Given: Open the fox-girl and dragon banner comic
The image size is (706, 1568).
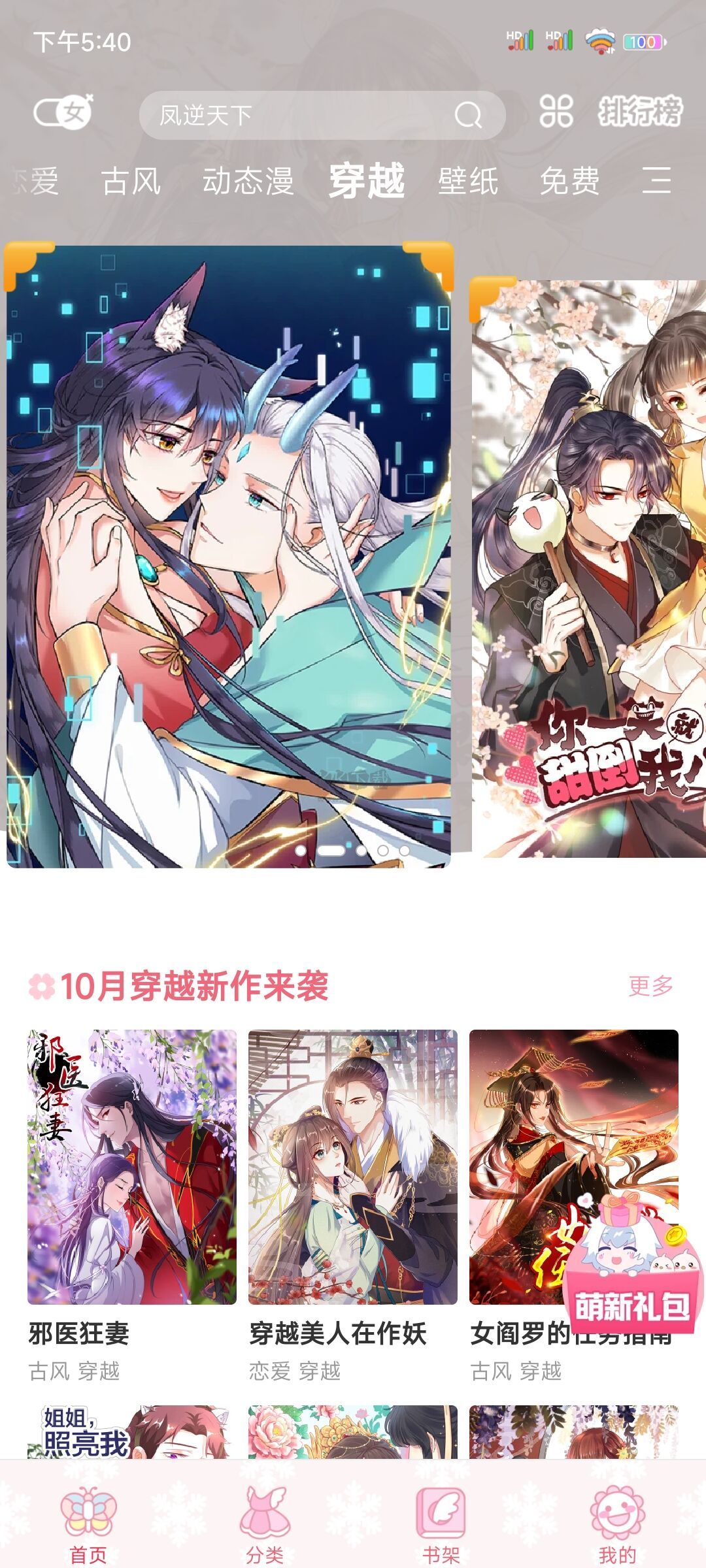Looking at the screenshot, I should pos(229,555).
